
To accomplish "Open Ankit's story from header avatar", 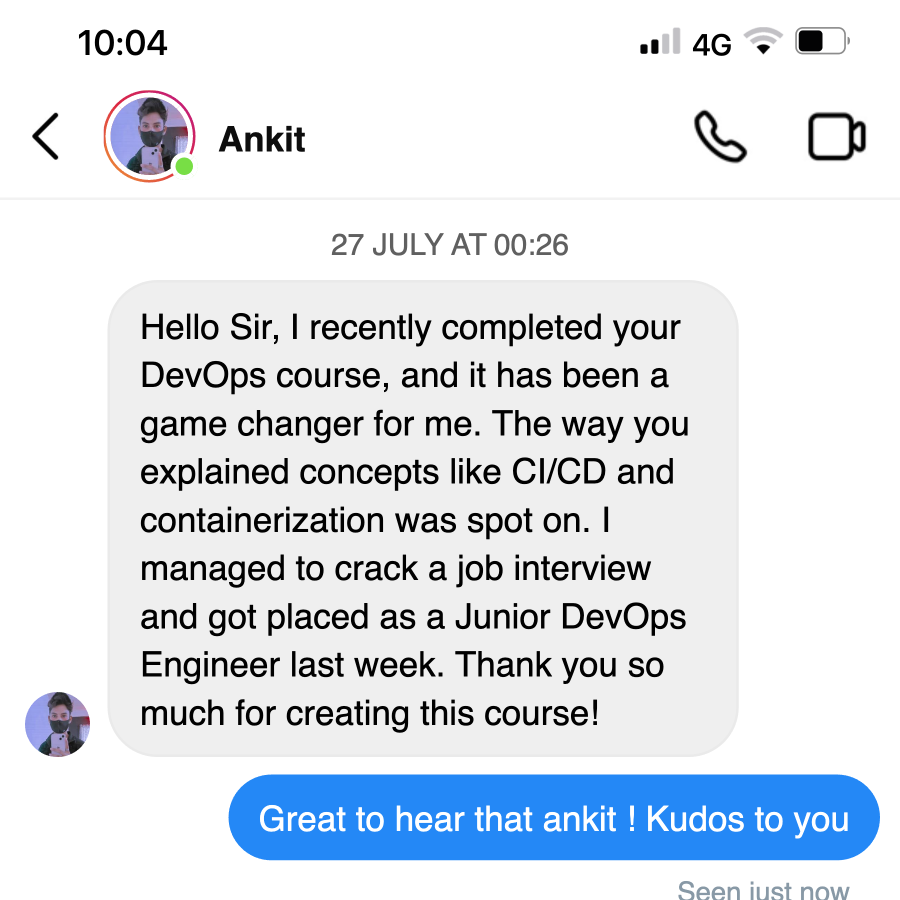I will point(148,137).
